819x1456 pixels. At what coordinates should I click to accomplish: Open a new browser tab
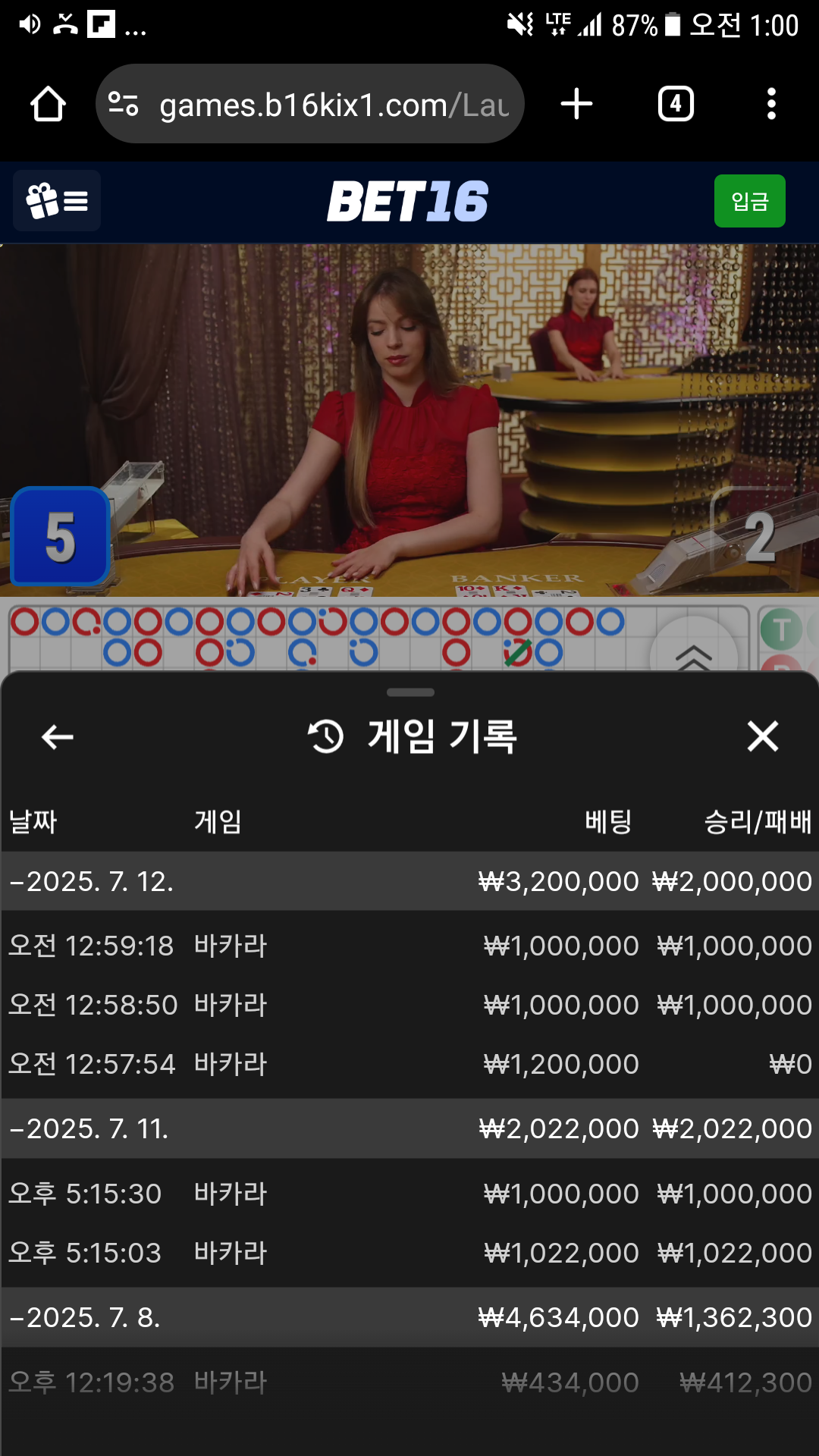576,104
